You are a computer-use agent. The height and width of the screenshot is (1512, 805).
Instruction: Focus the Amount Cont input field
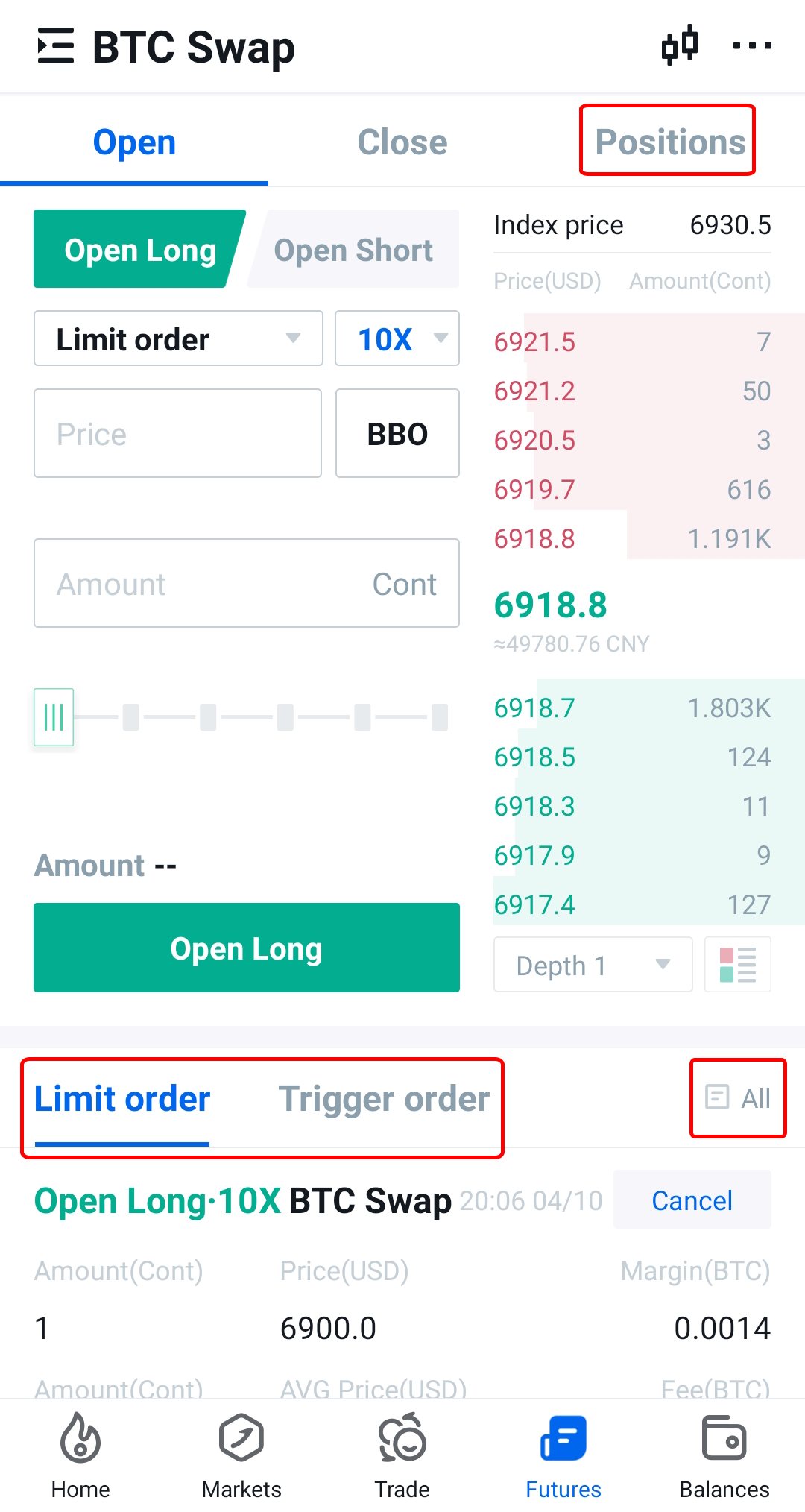[246, 584]
